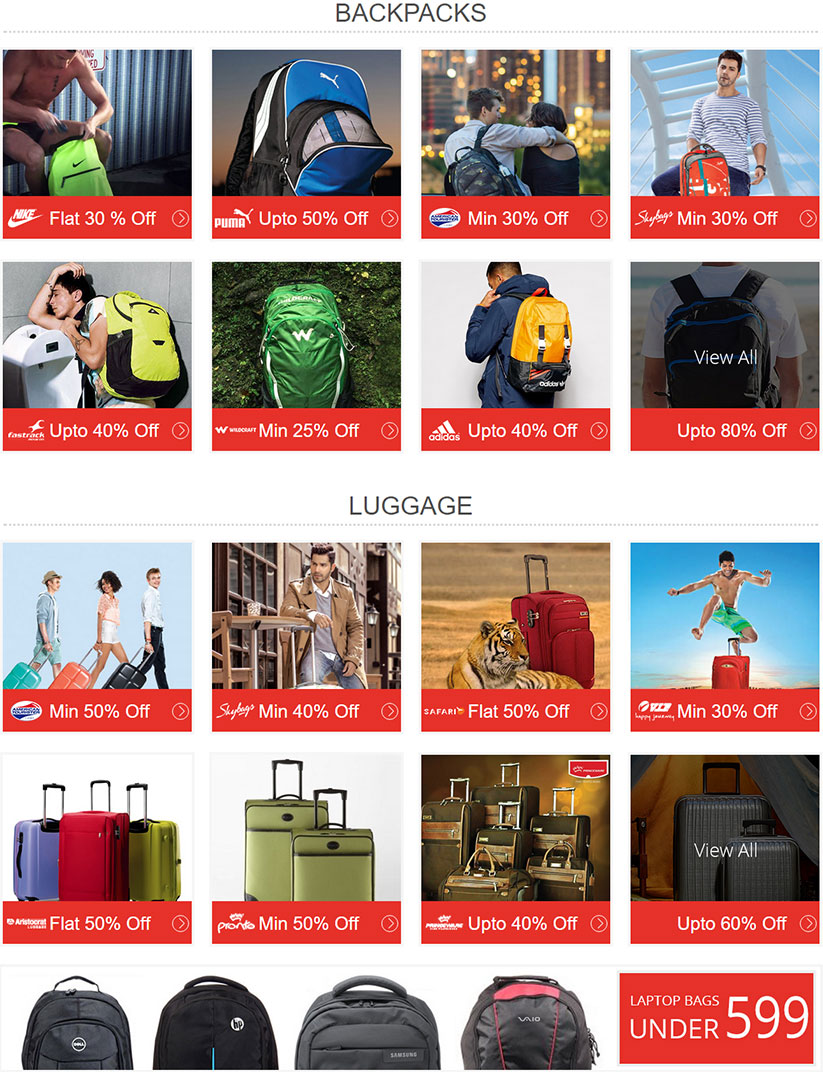The width and height of the screenshot is (823, 1072).
Task: Open Fastrack Upto 40% Off backpacks
Action: (x=97, y=355)
